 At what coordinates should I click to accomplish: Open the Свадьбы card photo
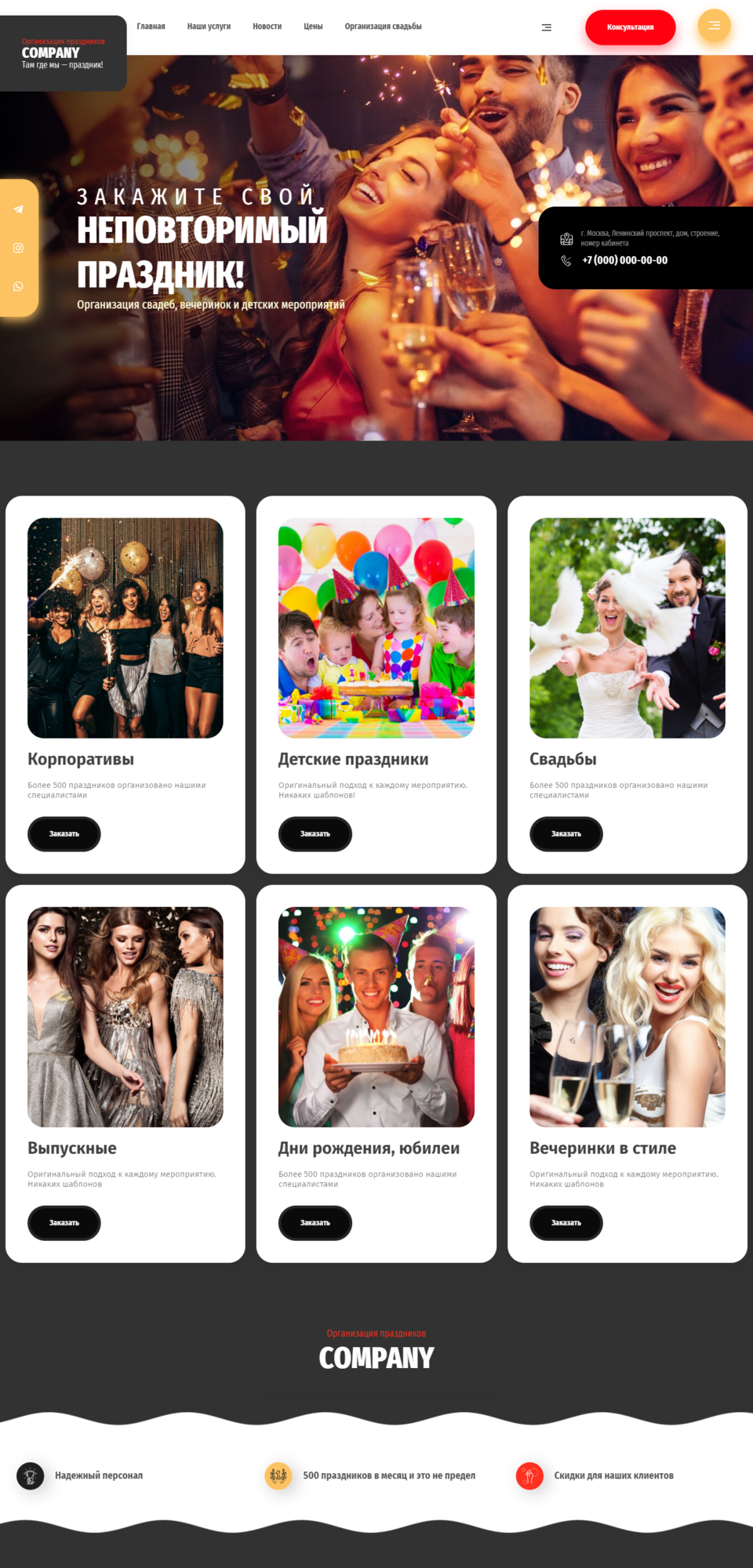(x=627, y=627)
